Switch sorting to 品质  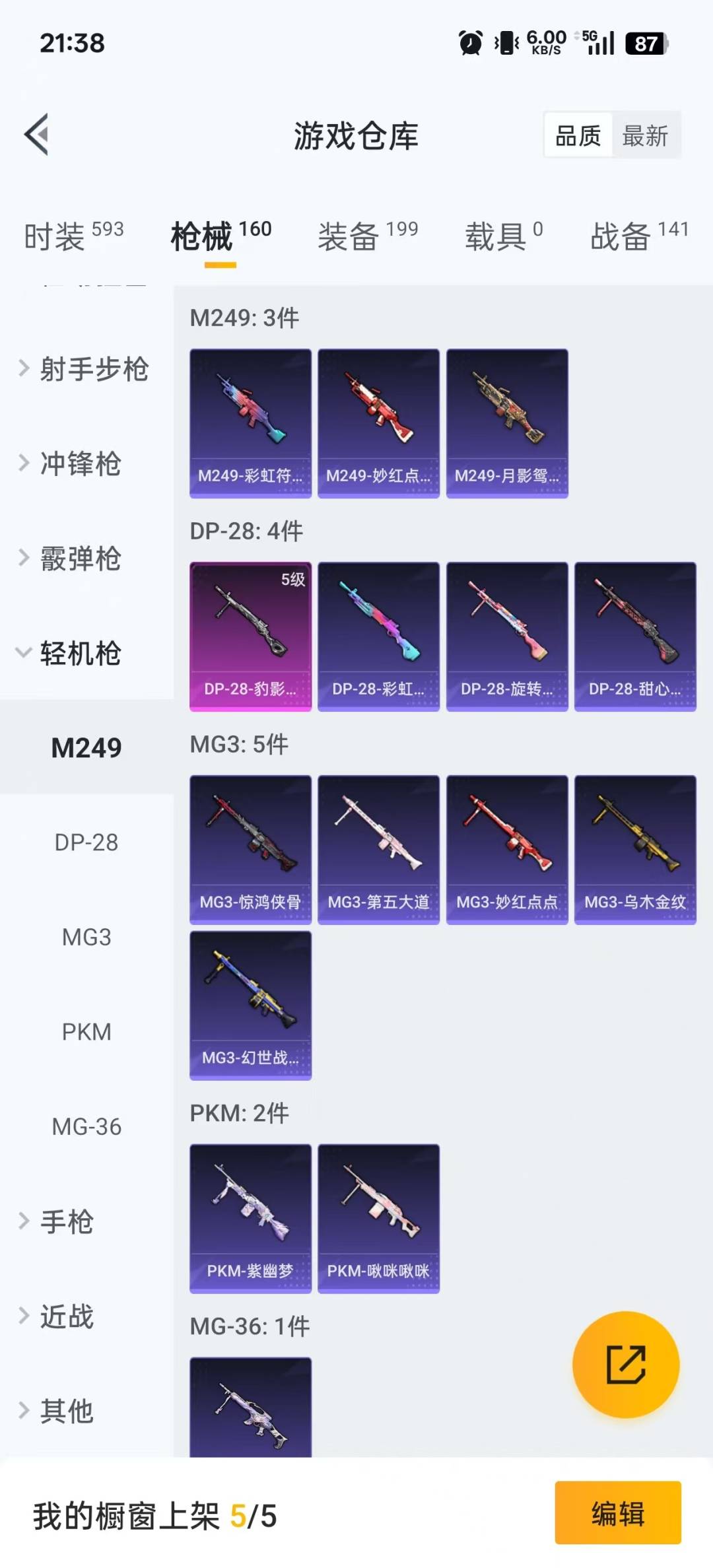pyautogui.click(x=577, y=135)
